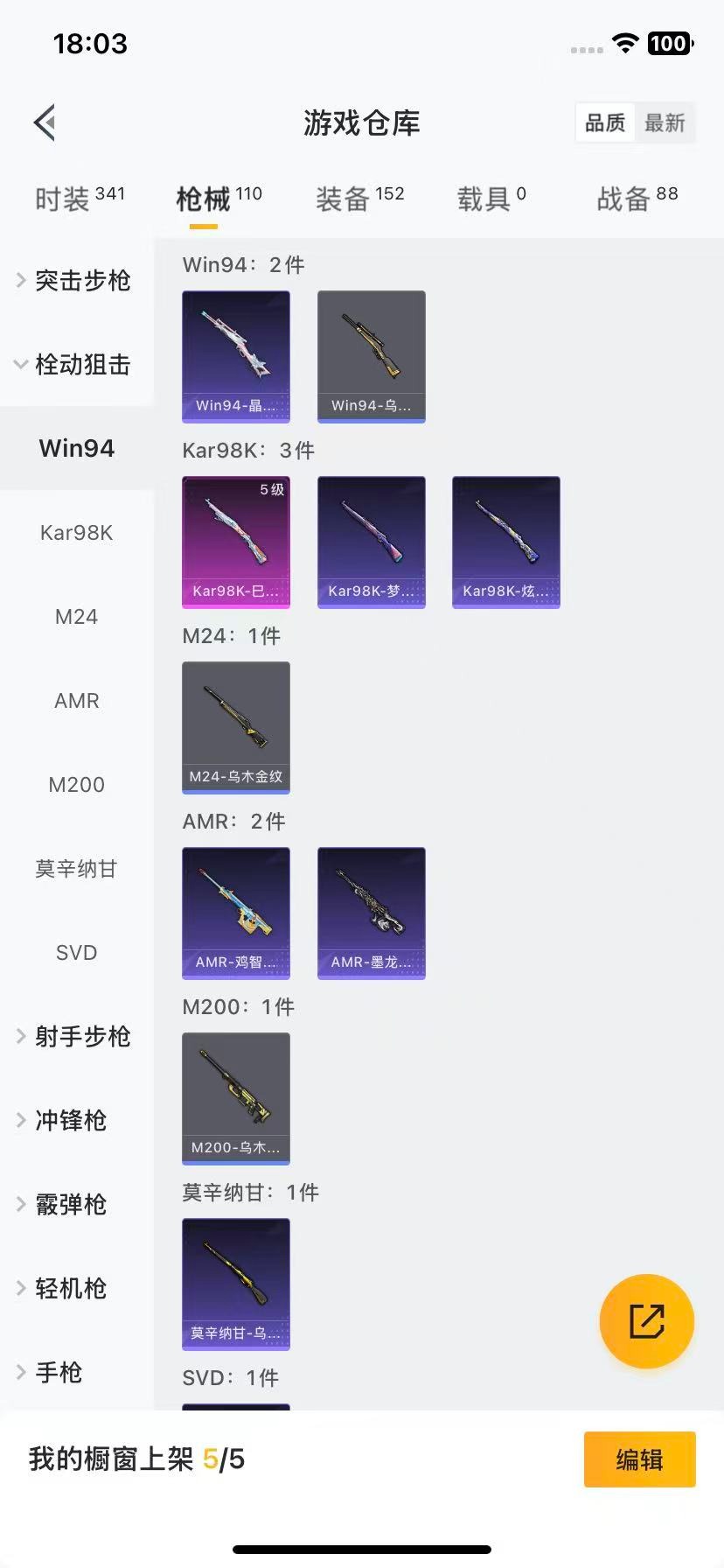This screenshot has width=724, height=1568.
Task: Select M24 in the sidebar
Action: [76, 616]
